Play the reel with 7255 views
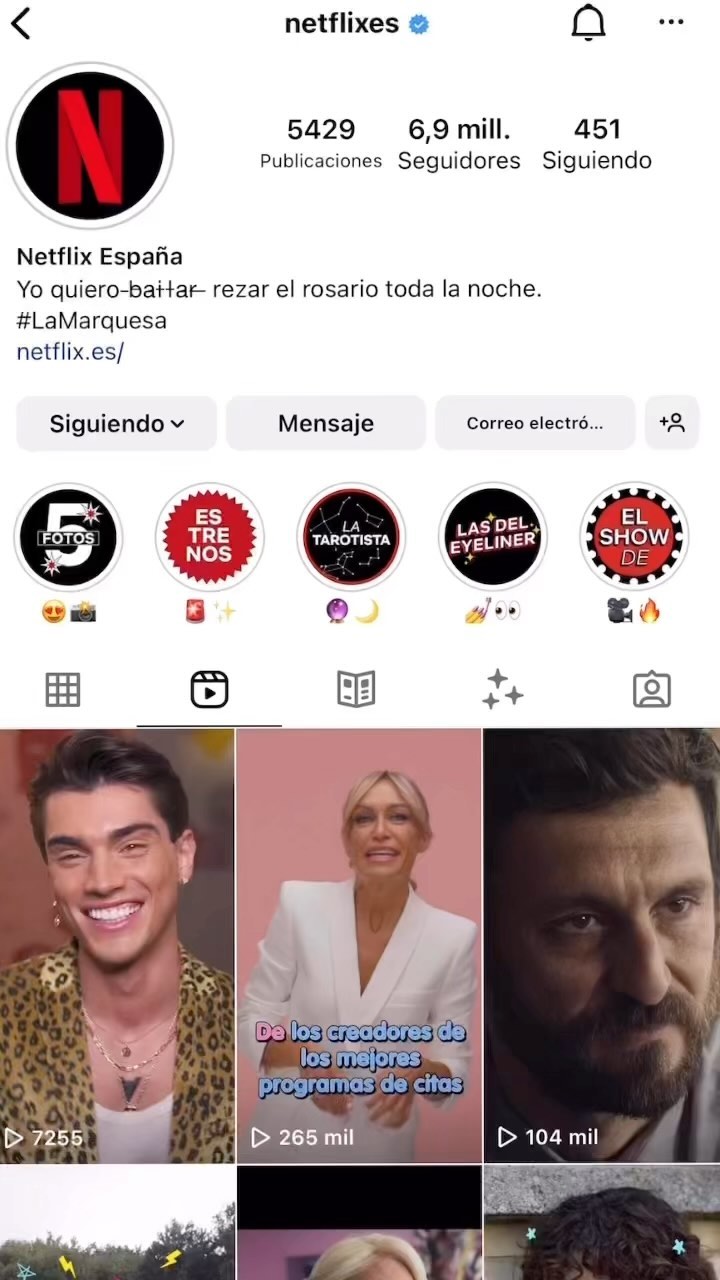This screenshot has height=1280, width=720. [x=117, y=945]
